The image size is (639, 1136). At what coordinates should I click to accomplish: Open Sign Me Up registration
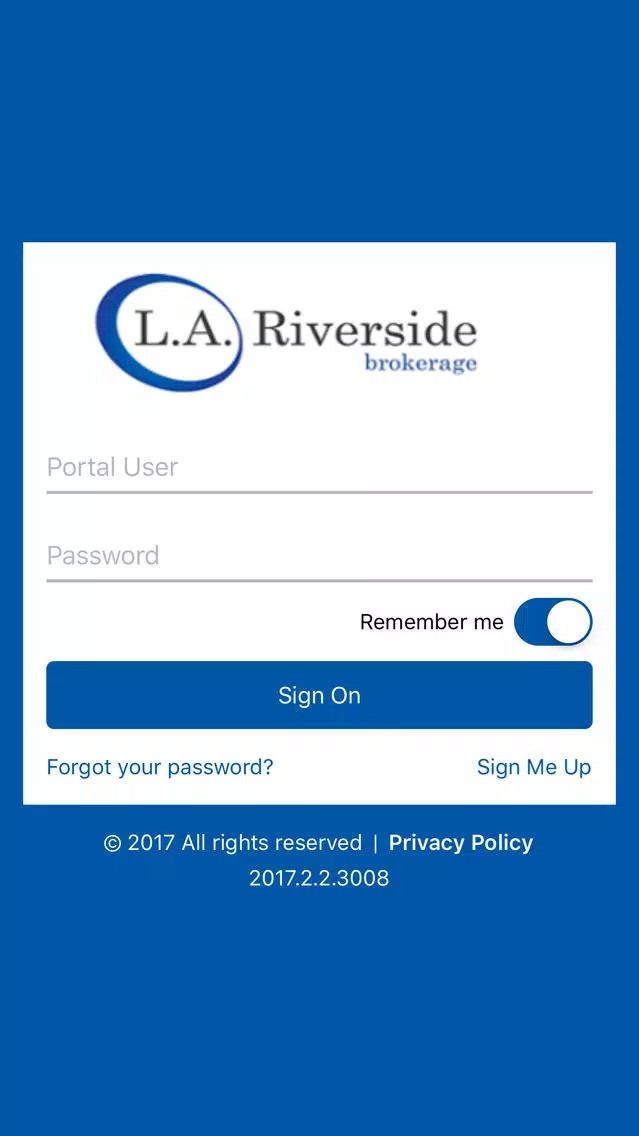tap(534, 767)
